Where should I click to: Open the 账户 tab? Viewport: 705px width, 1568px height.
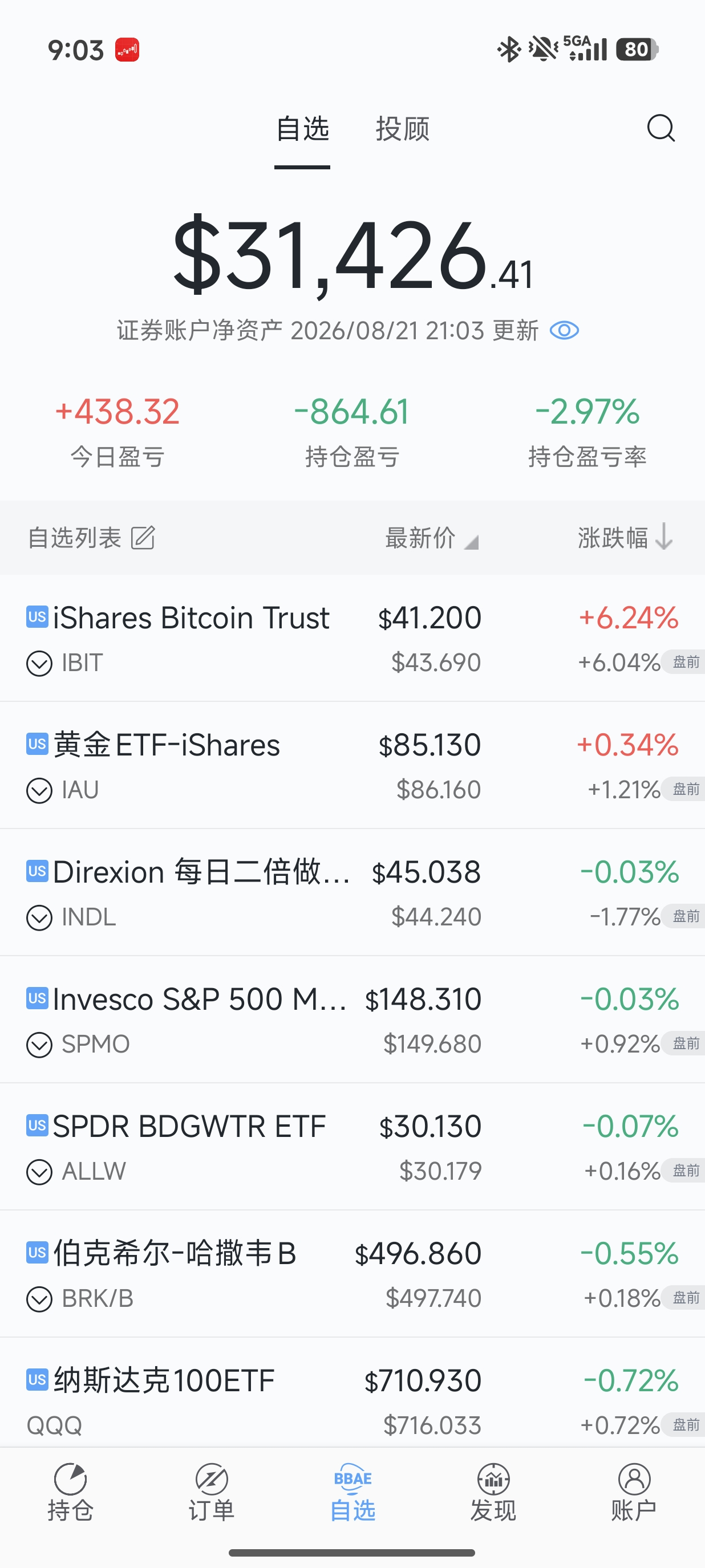(634, 1492)
